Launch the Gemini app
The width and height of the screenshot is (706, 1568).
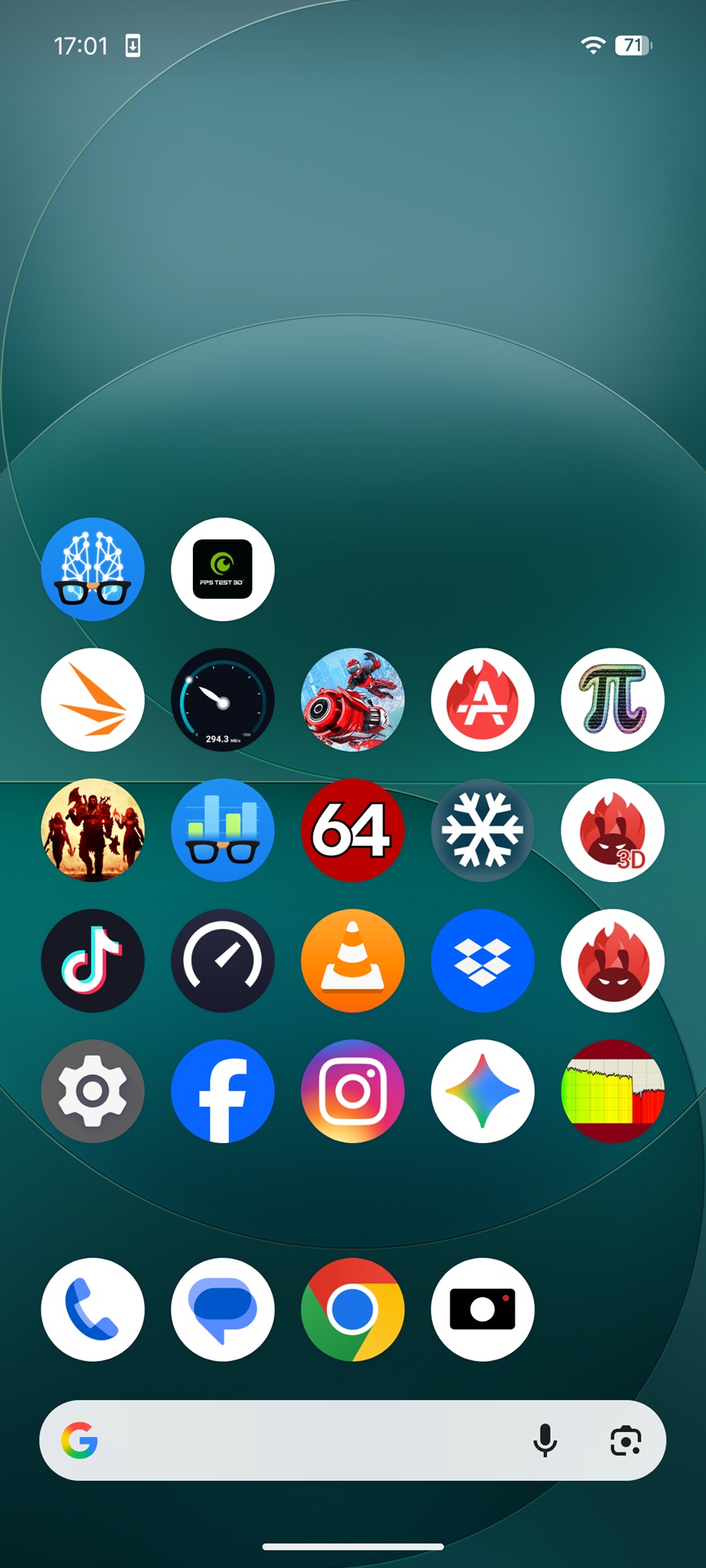(x=482, y=1091)
